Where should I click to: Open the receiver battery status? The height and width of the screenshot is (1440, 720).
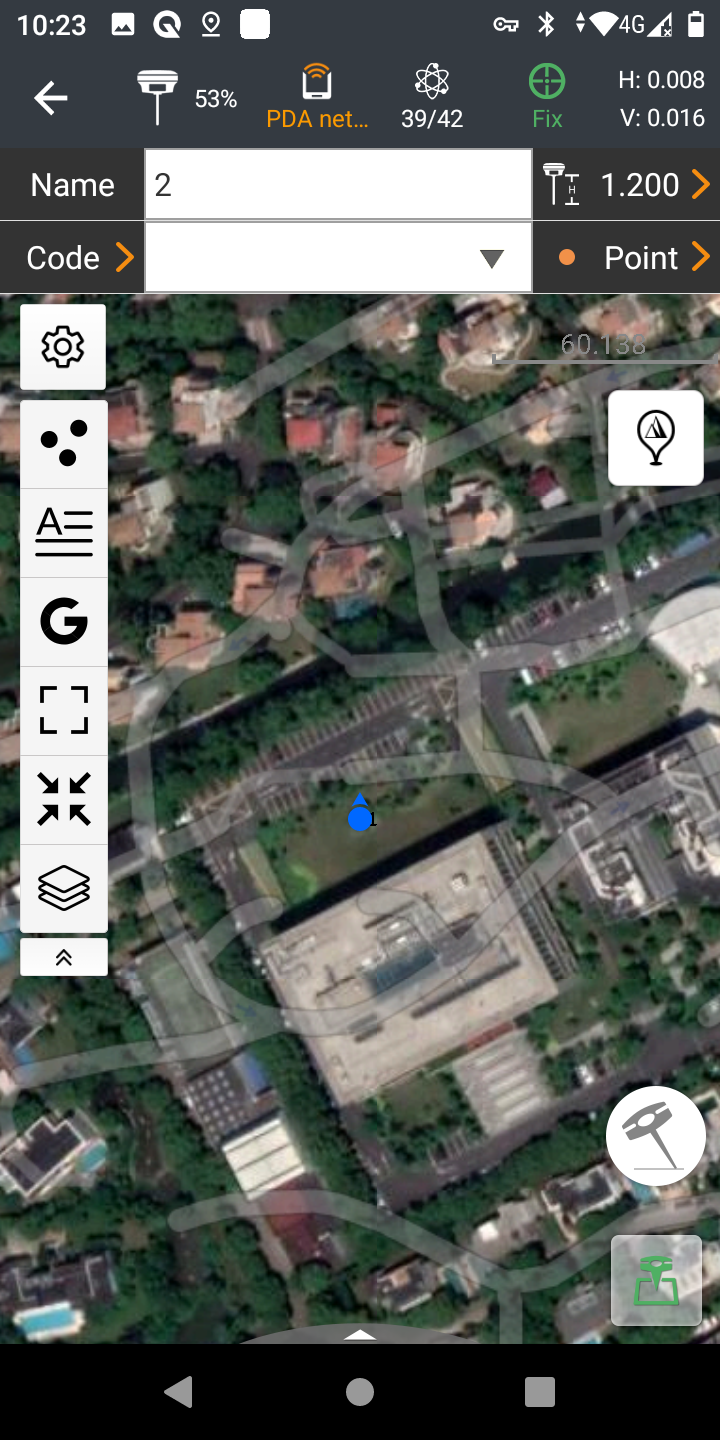(x=187, y=98)
